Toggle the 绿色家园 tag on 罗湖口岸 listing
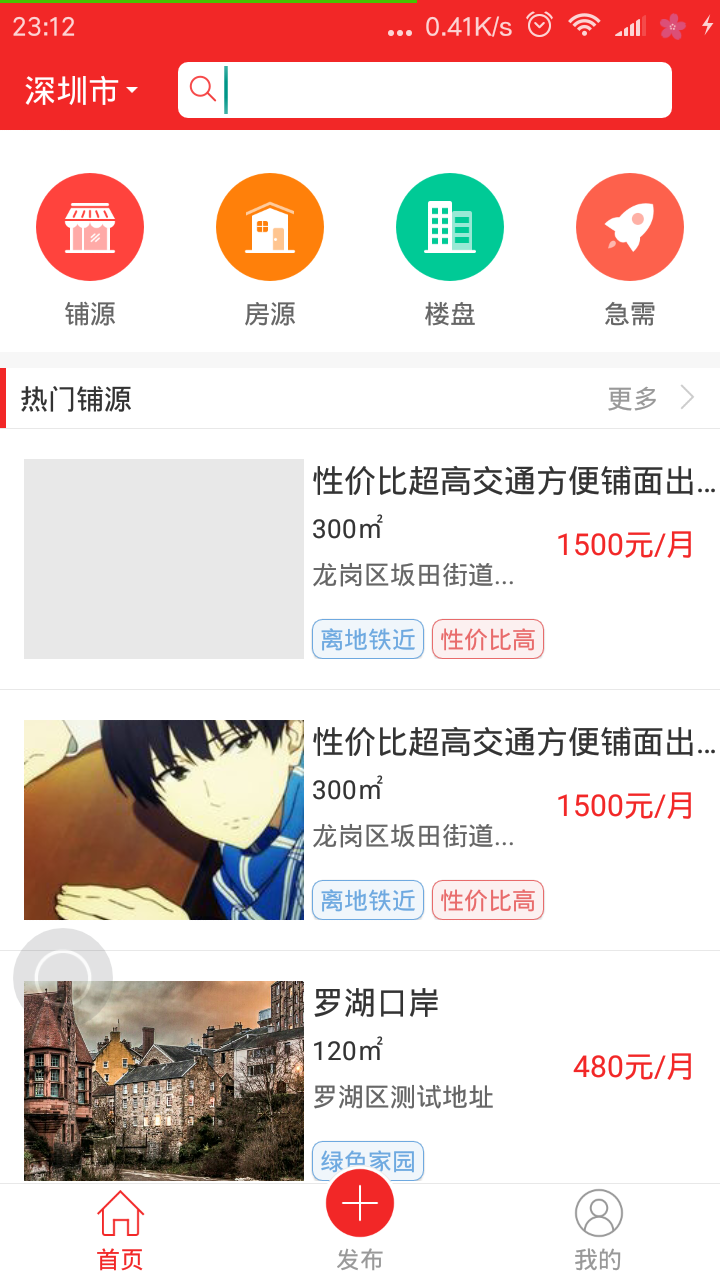The image size is (720, 1280). coord(367,1160)
